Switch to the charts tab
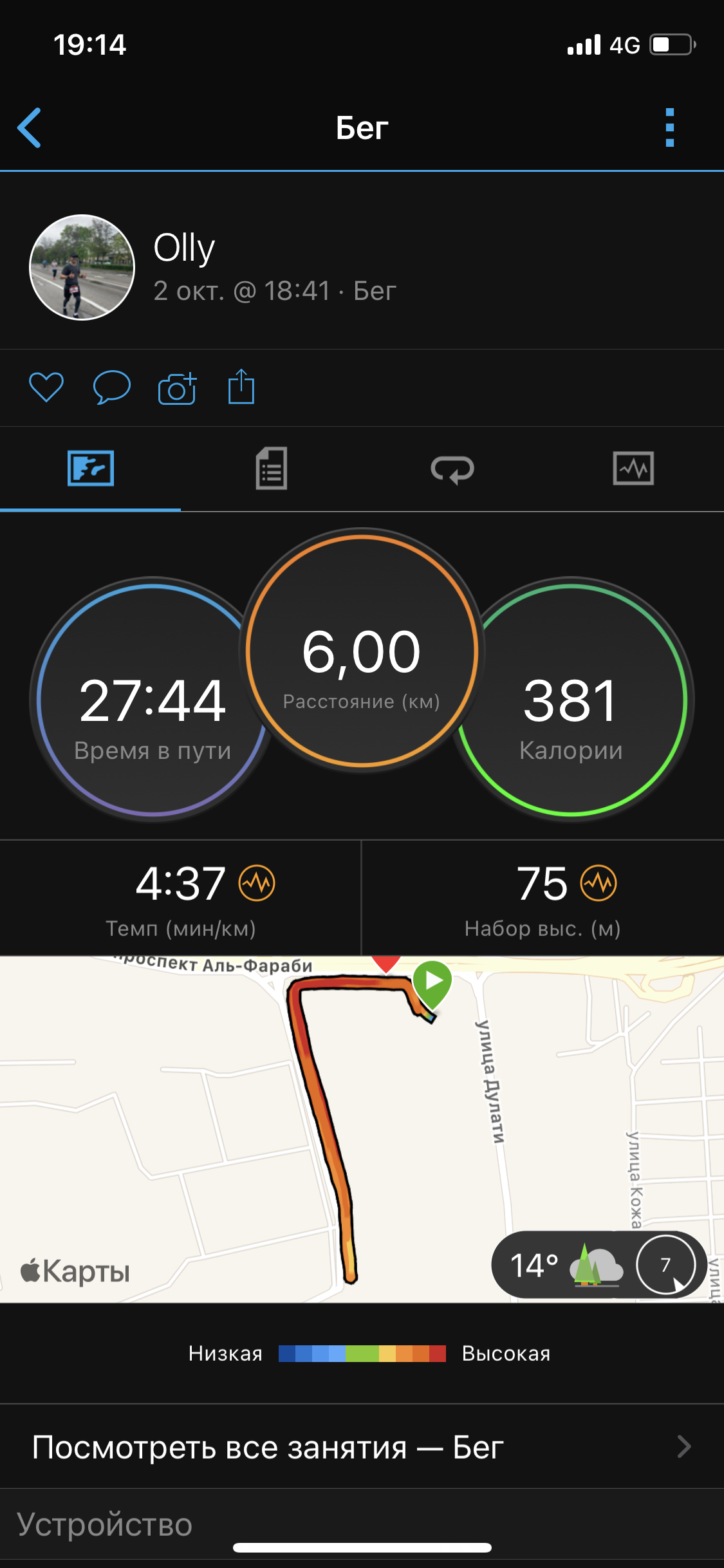The height and width of the screenshot is (1568, 724). click(x=633, y=469)
